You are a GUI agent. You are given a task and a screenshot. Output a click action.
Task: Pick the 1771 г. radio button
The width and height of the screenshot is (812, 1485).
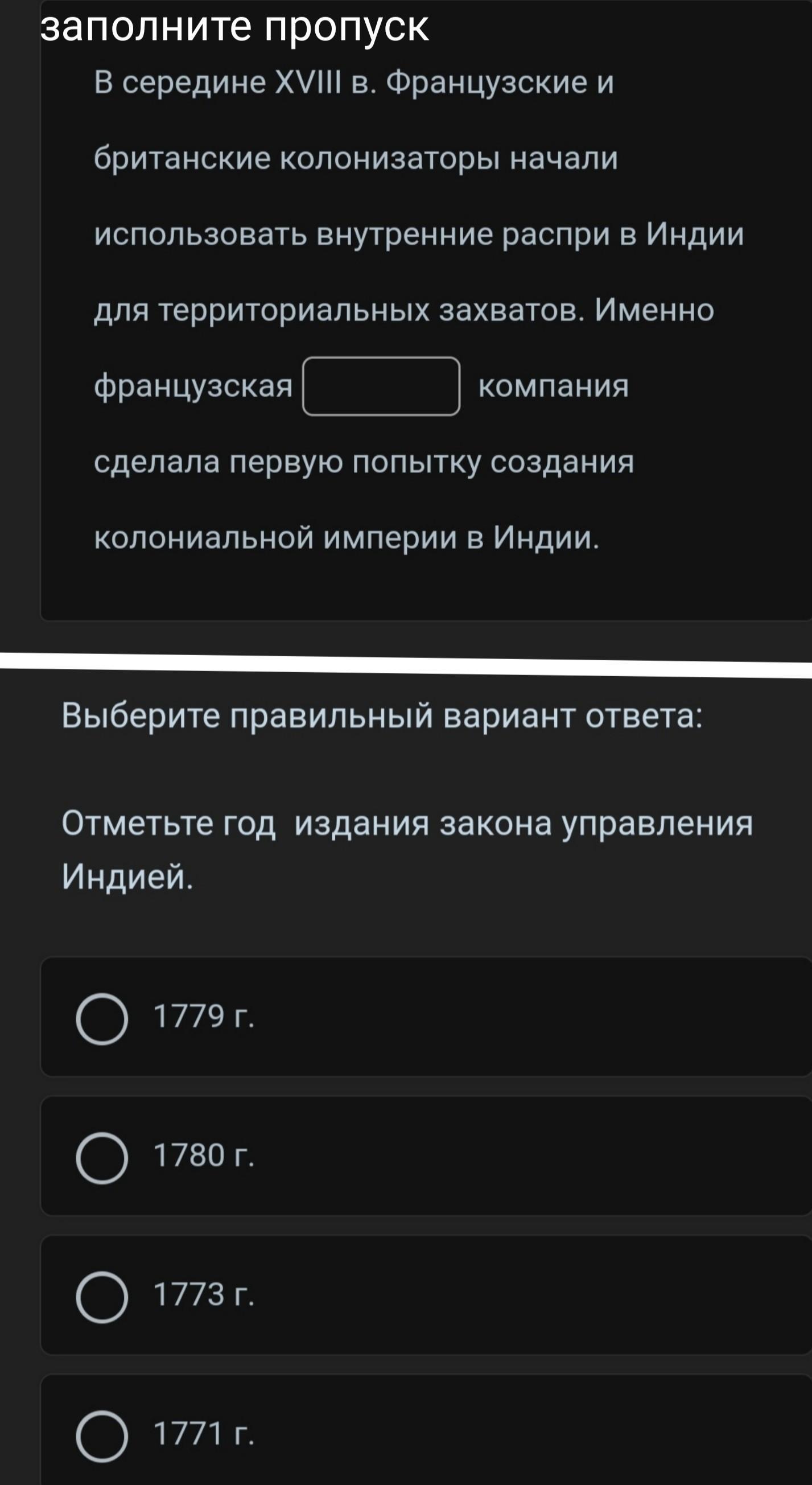102,1436
